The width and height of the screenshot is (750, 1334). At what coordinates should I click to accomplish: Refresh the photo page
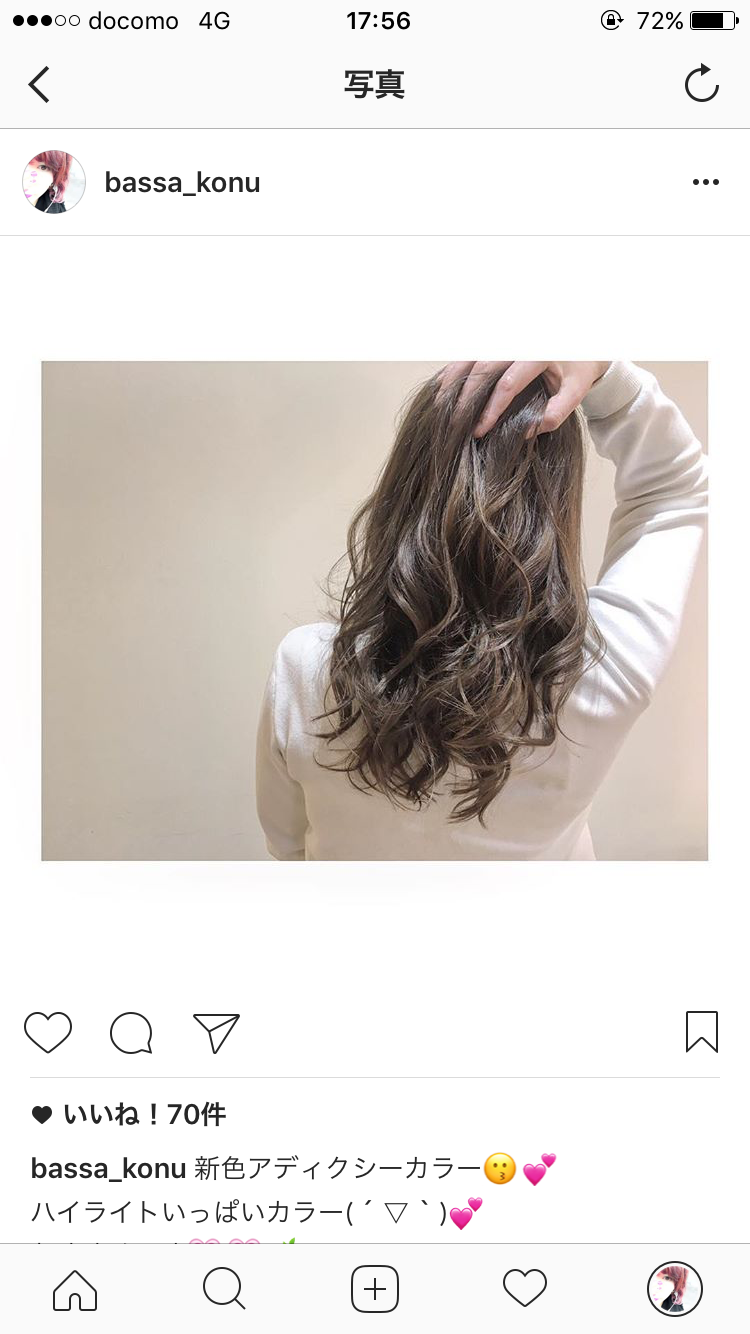tap(702, 84)
